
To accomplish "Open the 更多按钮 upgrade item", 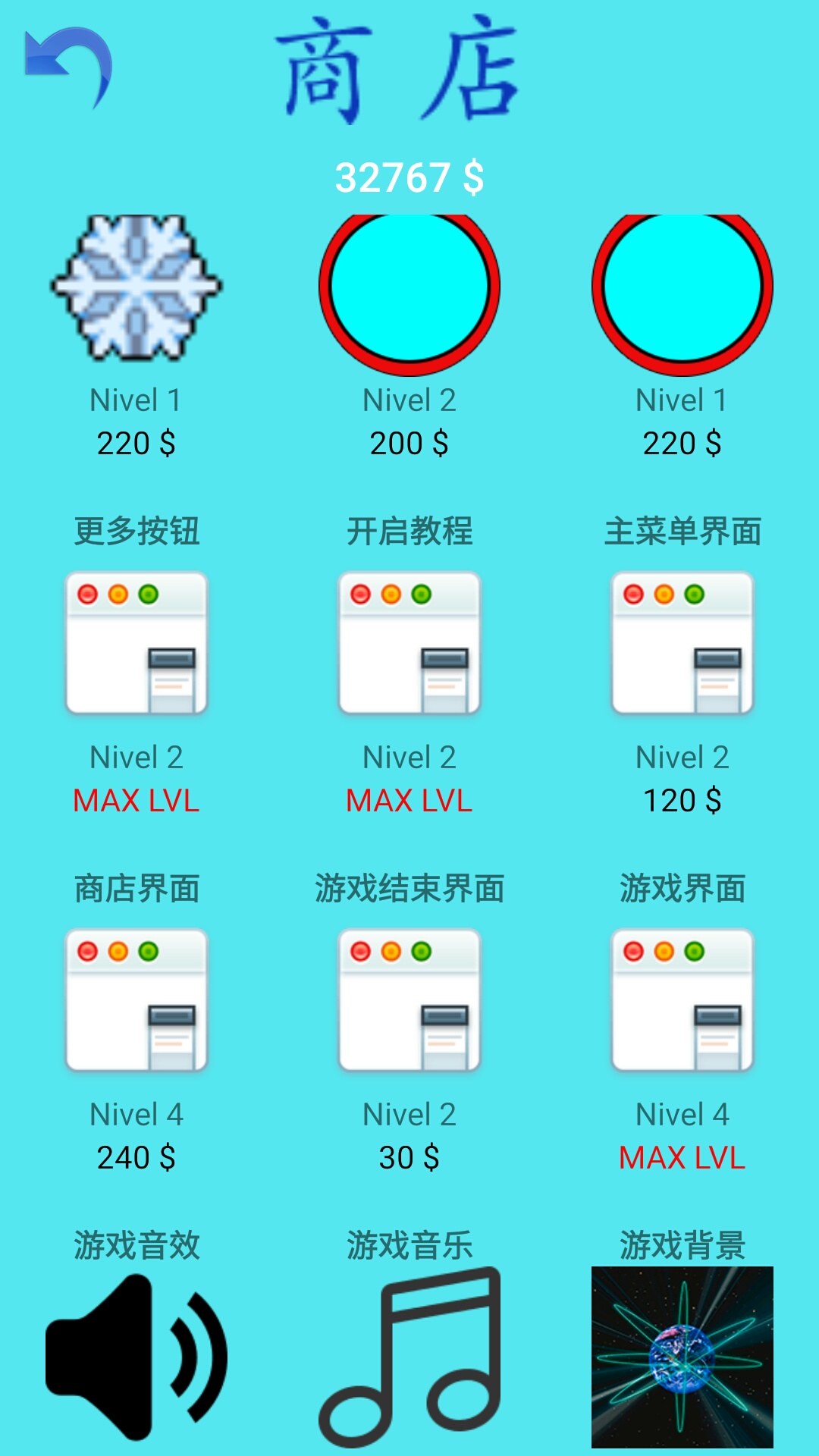I will (x=136, y=643).
